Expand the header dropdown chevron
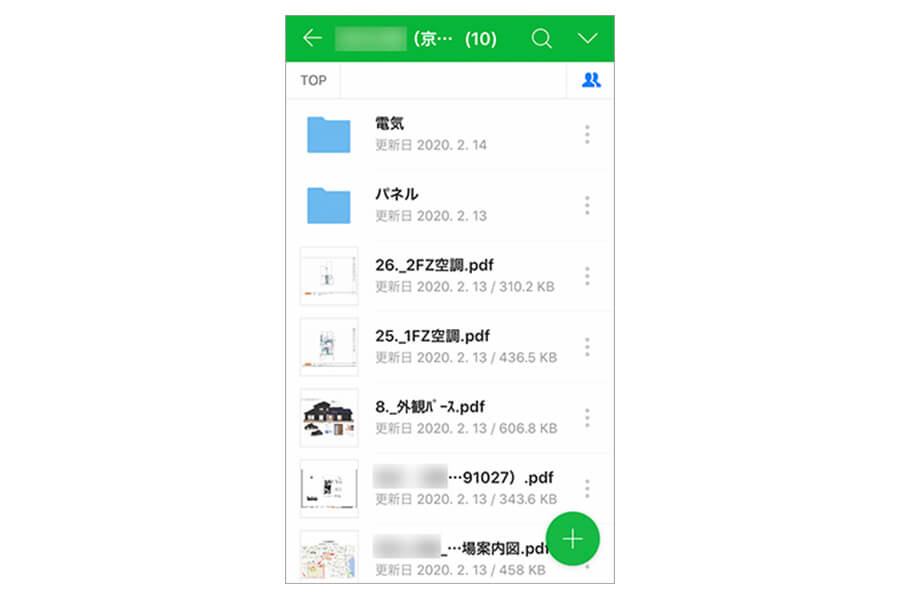 tap(588, 38)
